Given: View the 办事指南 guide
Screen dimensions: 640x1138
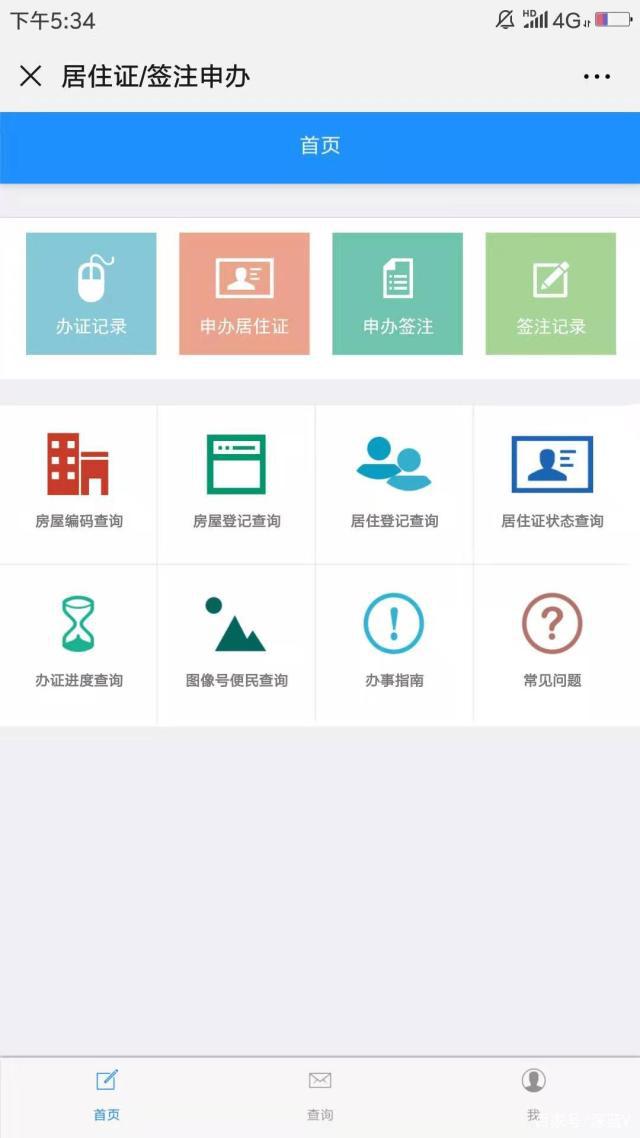Looking at the screenshot, I should click(394, 642).
